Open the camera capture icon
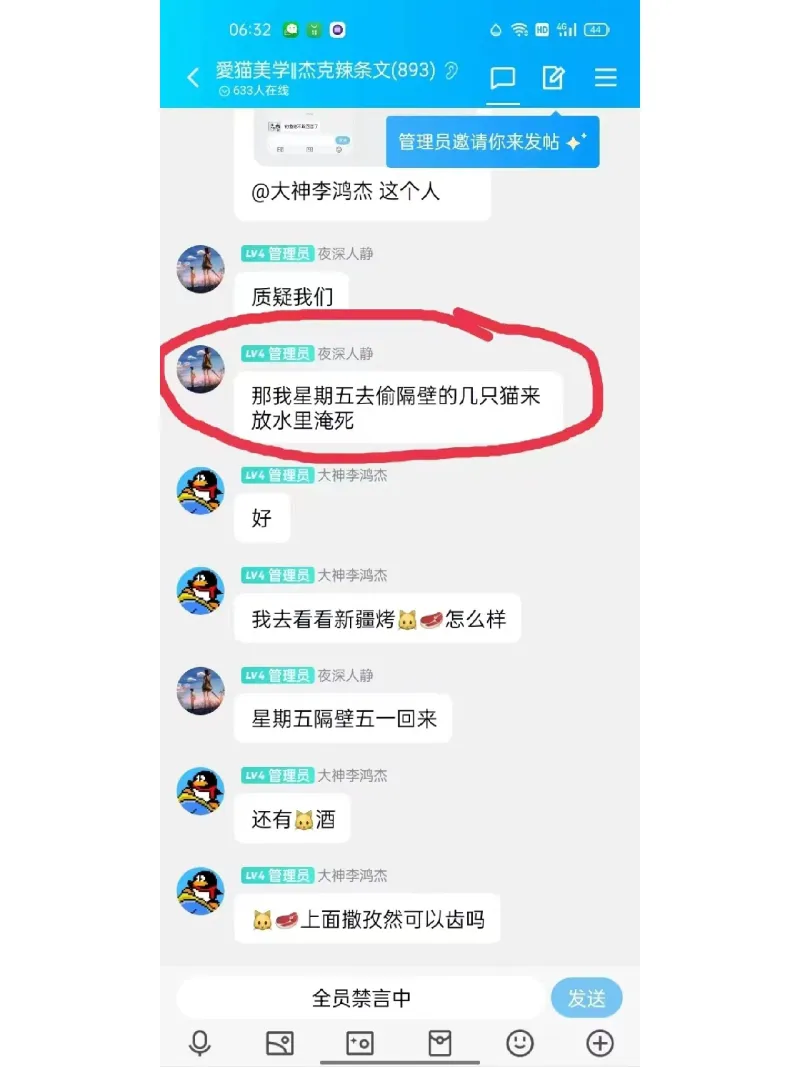Screen dimensions: 800x1067 (x=360, y=1044)
